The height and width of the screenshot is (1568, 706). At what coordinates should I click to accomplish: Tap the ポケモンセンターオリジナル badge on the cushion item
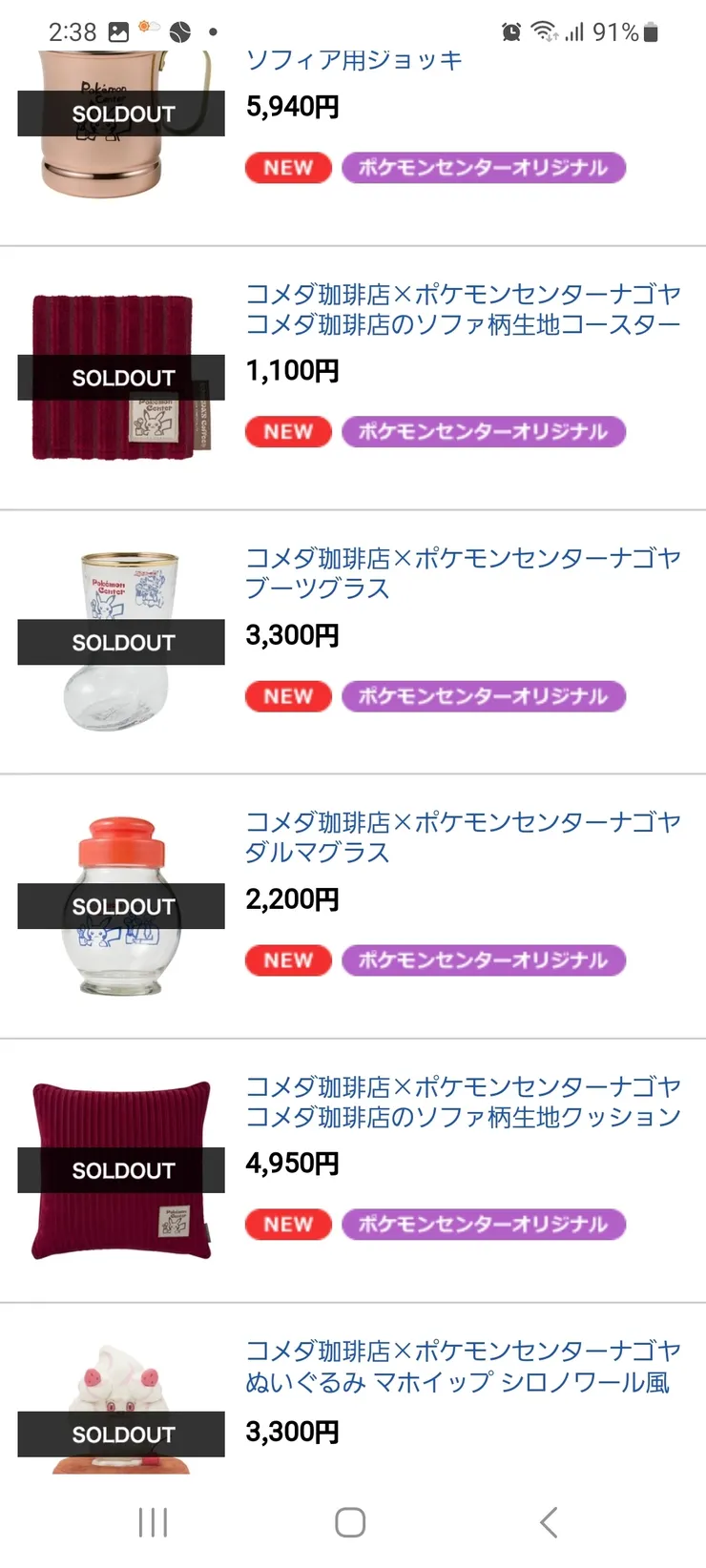click(x=483, y=1224)
